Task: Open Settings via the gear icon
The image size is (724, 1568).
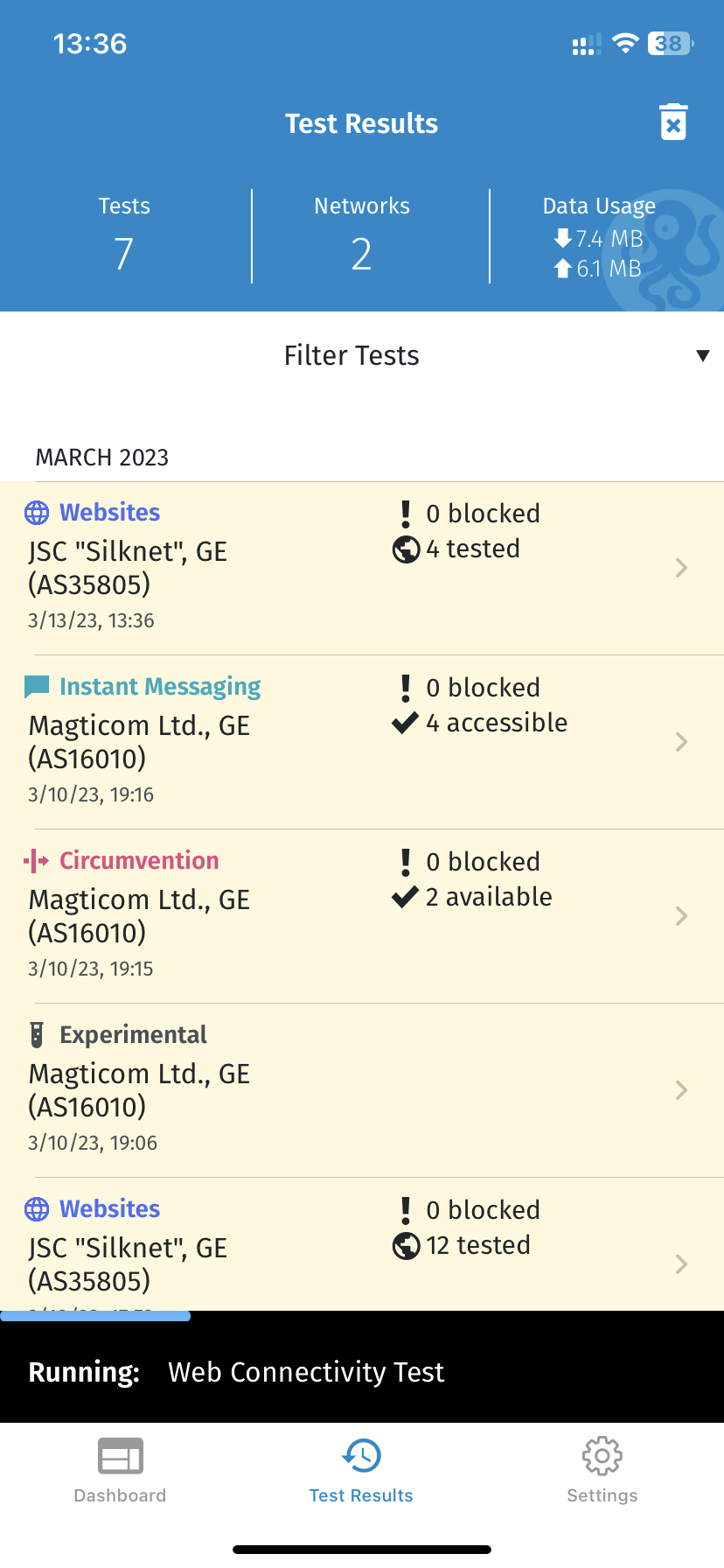Action: (602, 1455)
